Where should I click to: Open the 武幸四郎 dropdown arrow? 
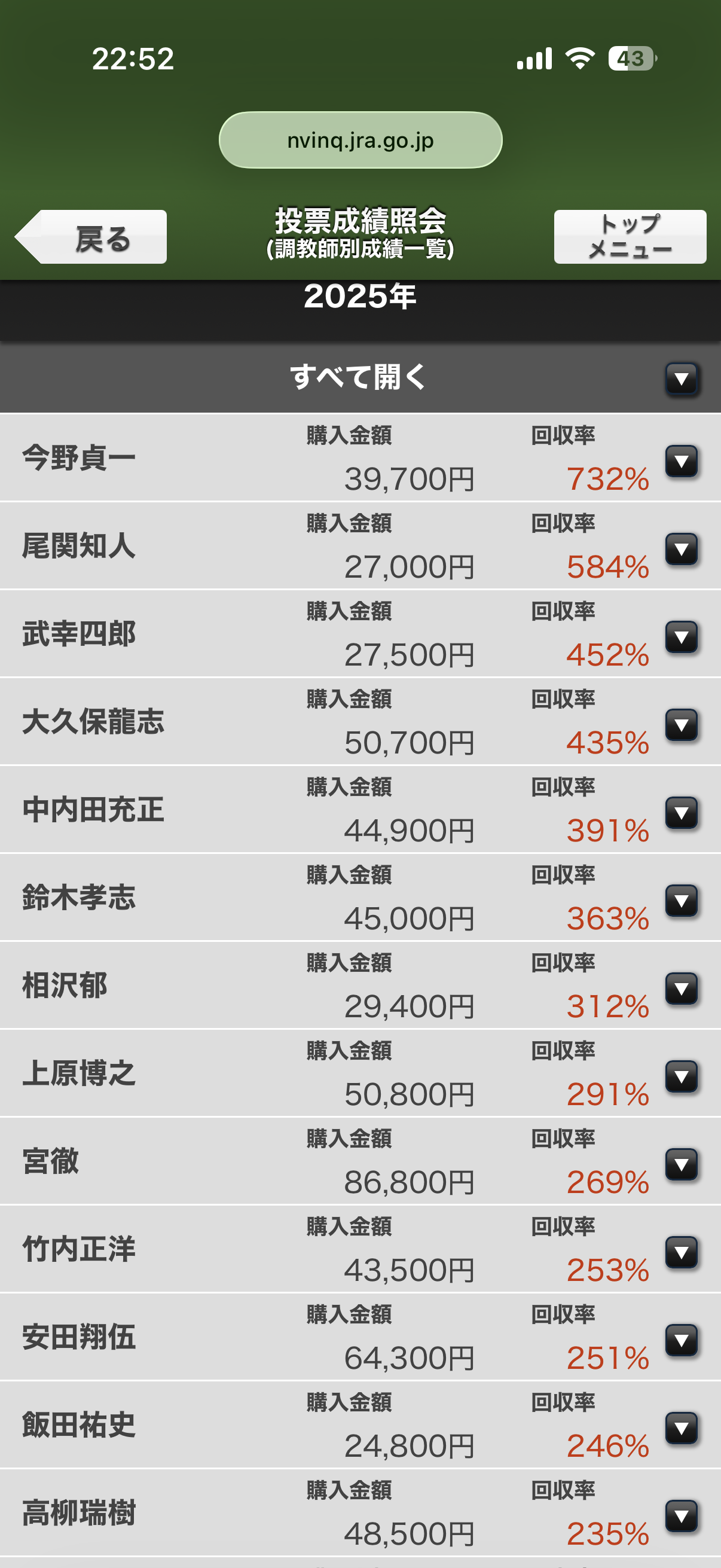[681, 637]
